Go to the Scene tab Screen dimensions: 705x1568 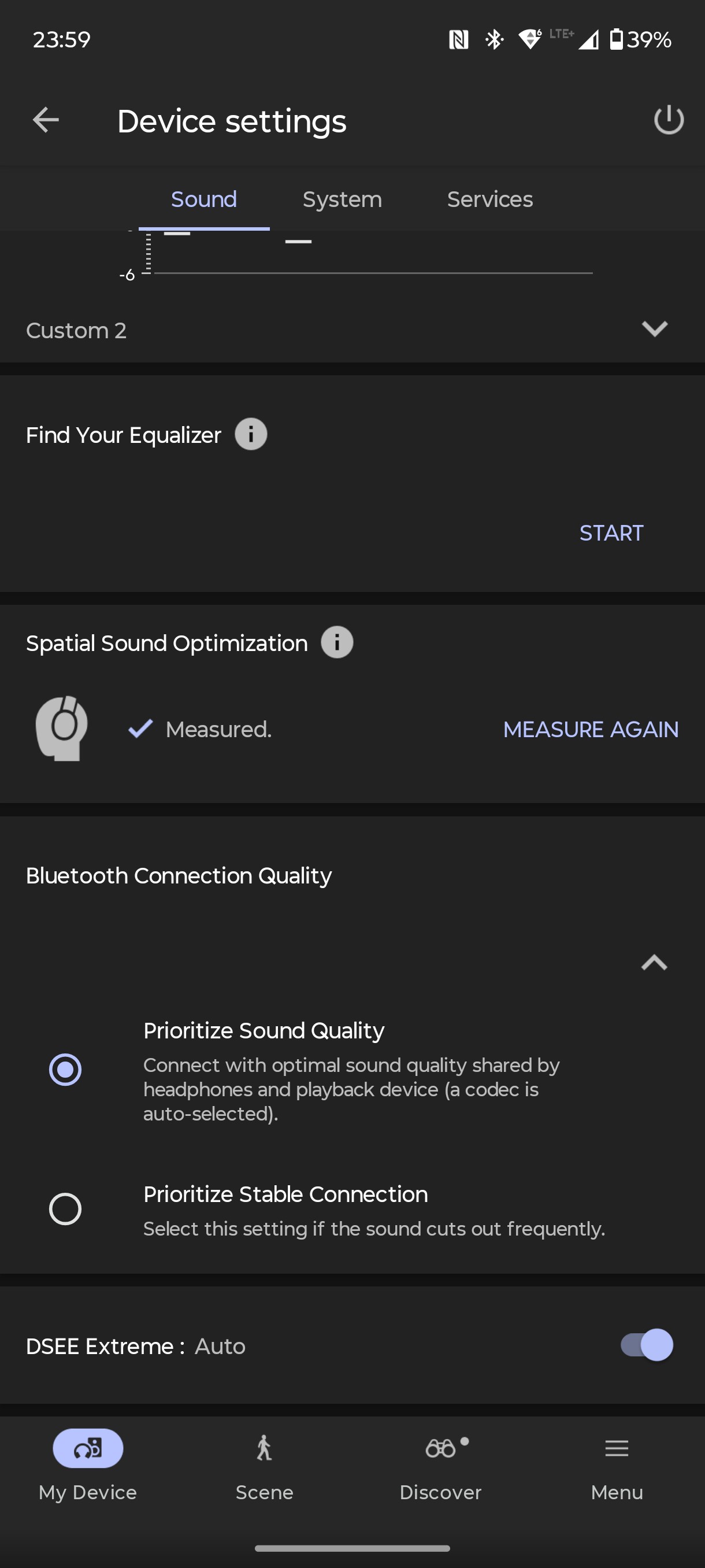click(264, 1466)
